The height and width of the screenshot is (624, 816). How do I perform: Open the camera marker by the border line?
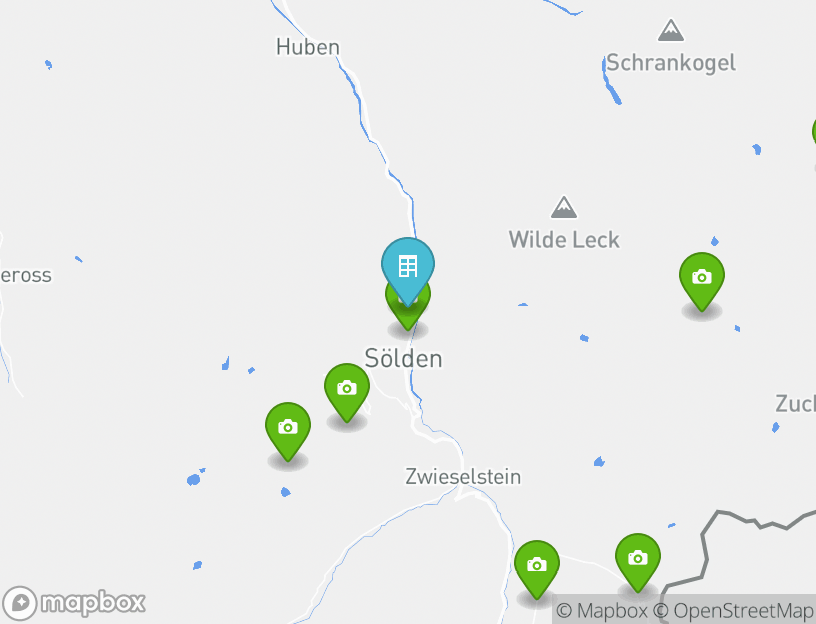click(x=638, y=558)
